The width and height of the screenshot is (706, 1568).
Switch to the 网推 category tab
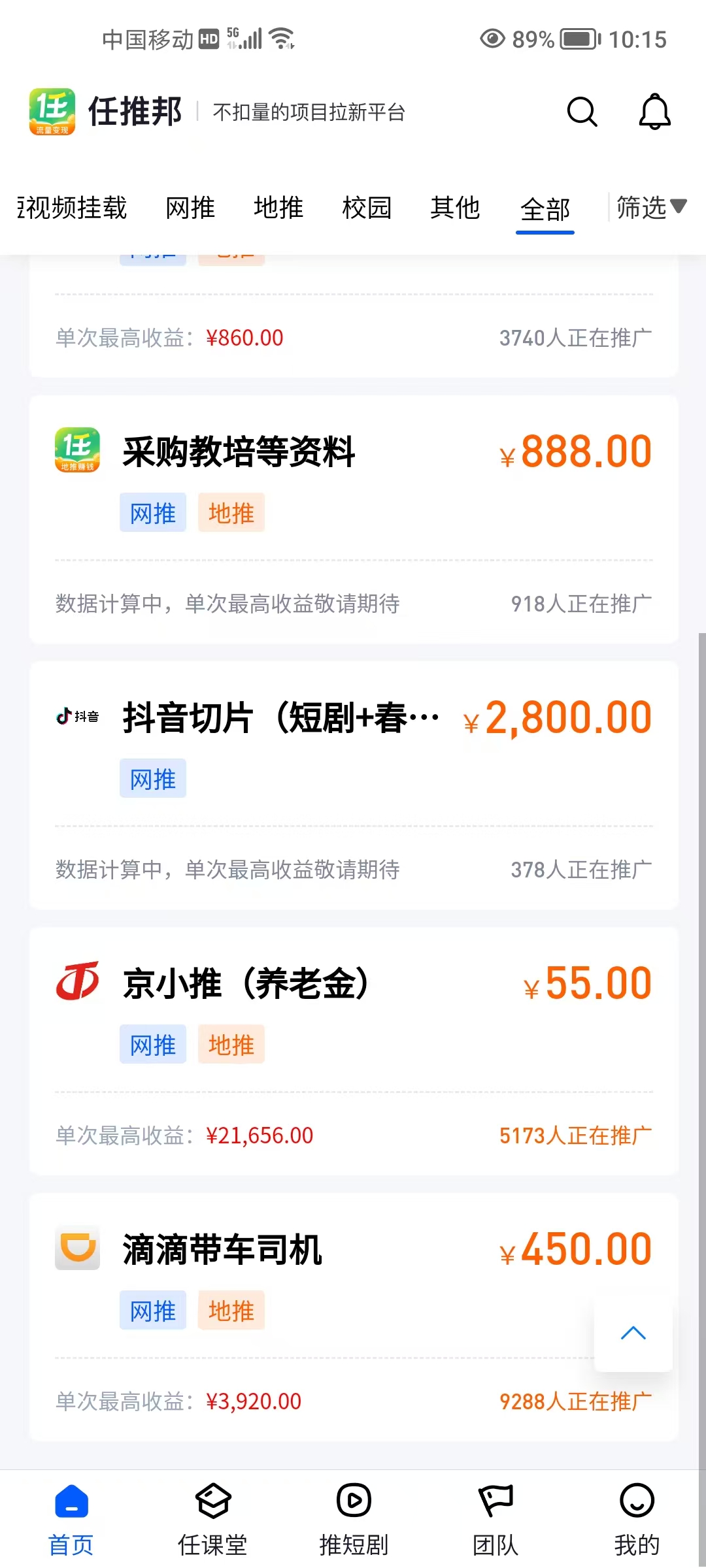coord(190,208)
